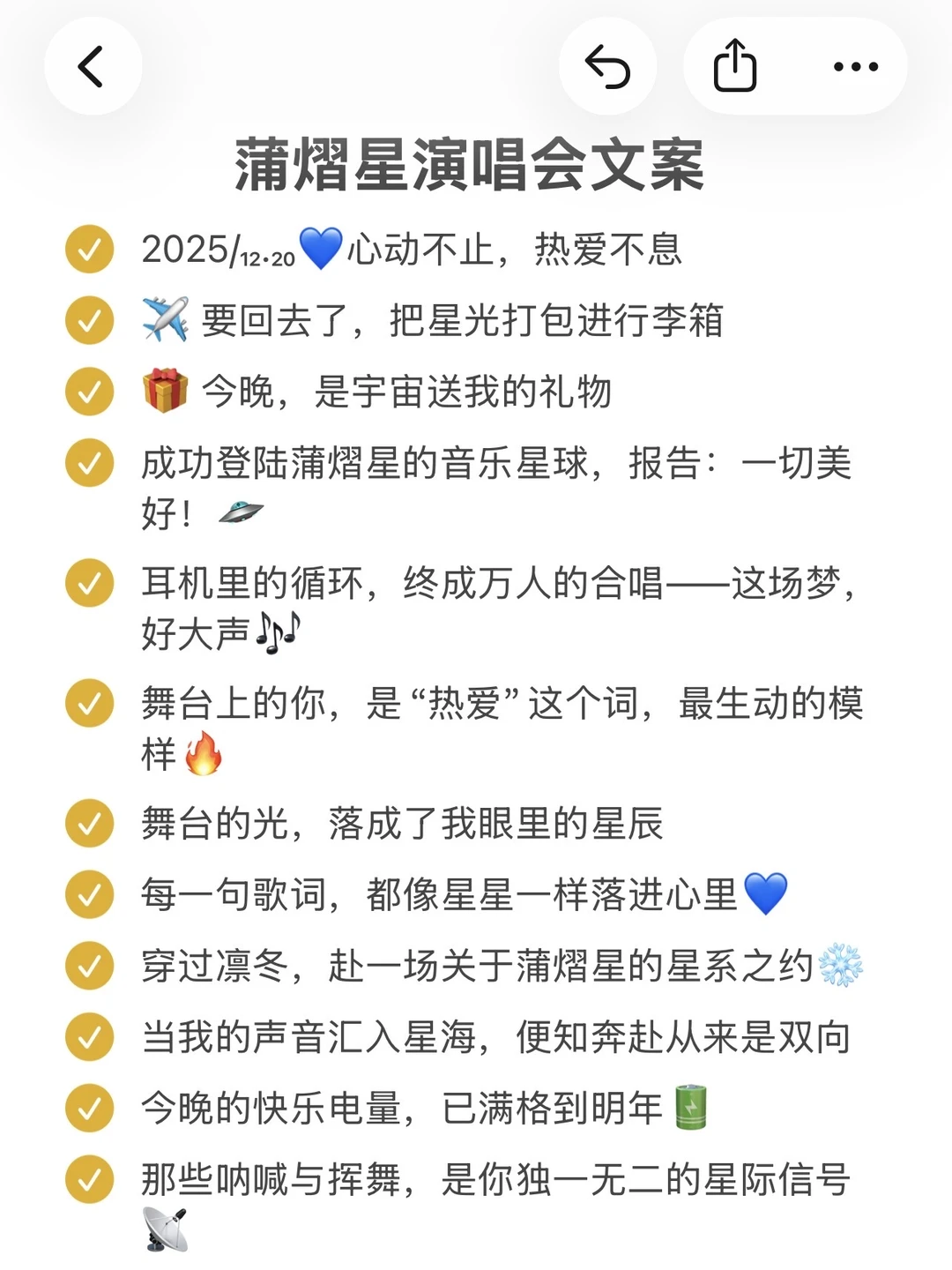Undo the last edit

(x=607, y=66)
